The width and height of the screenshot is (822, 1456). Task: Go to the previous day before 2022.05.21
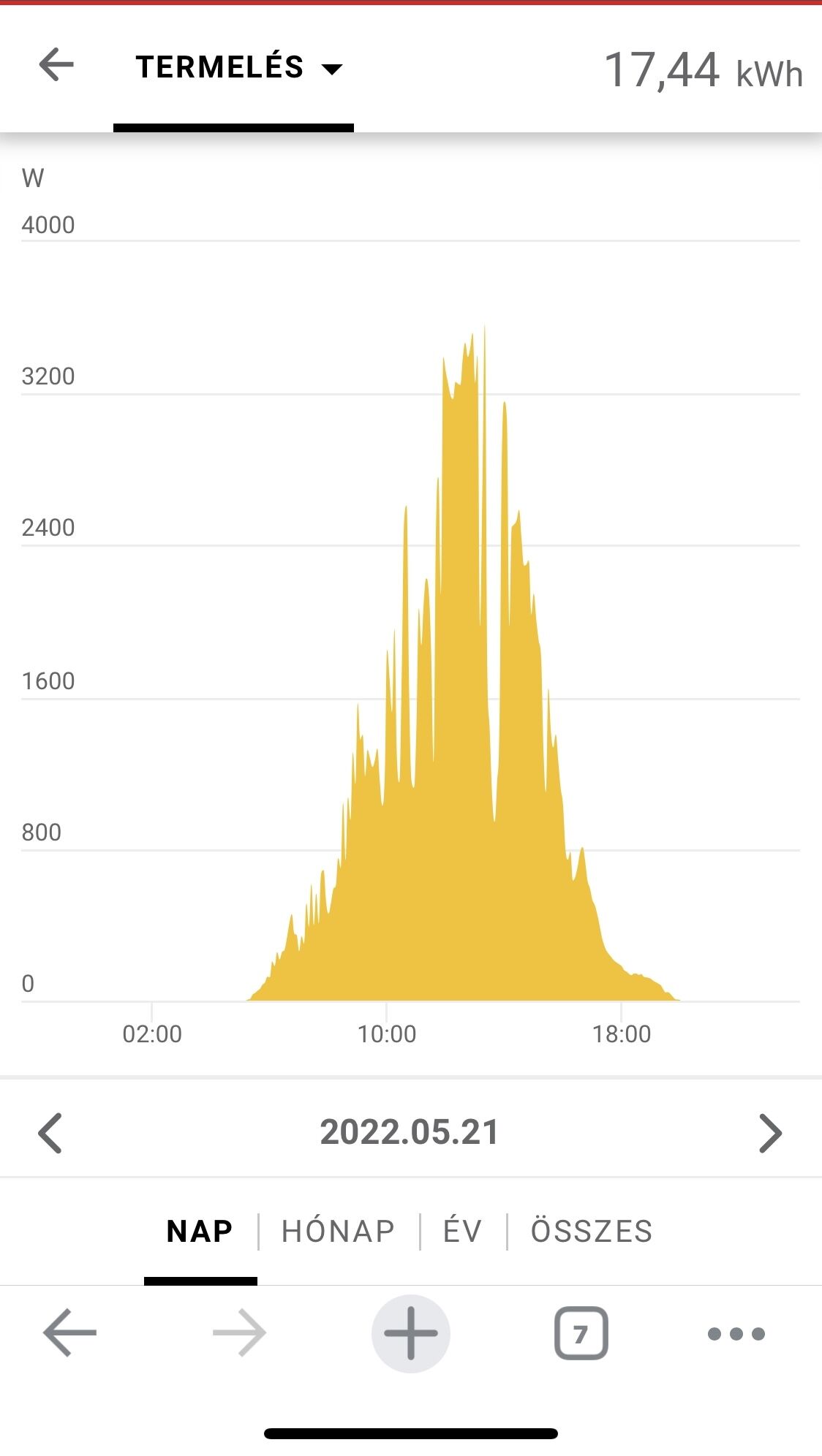pos(50,1133)
